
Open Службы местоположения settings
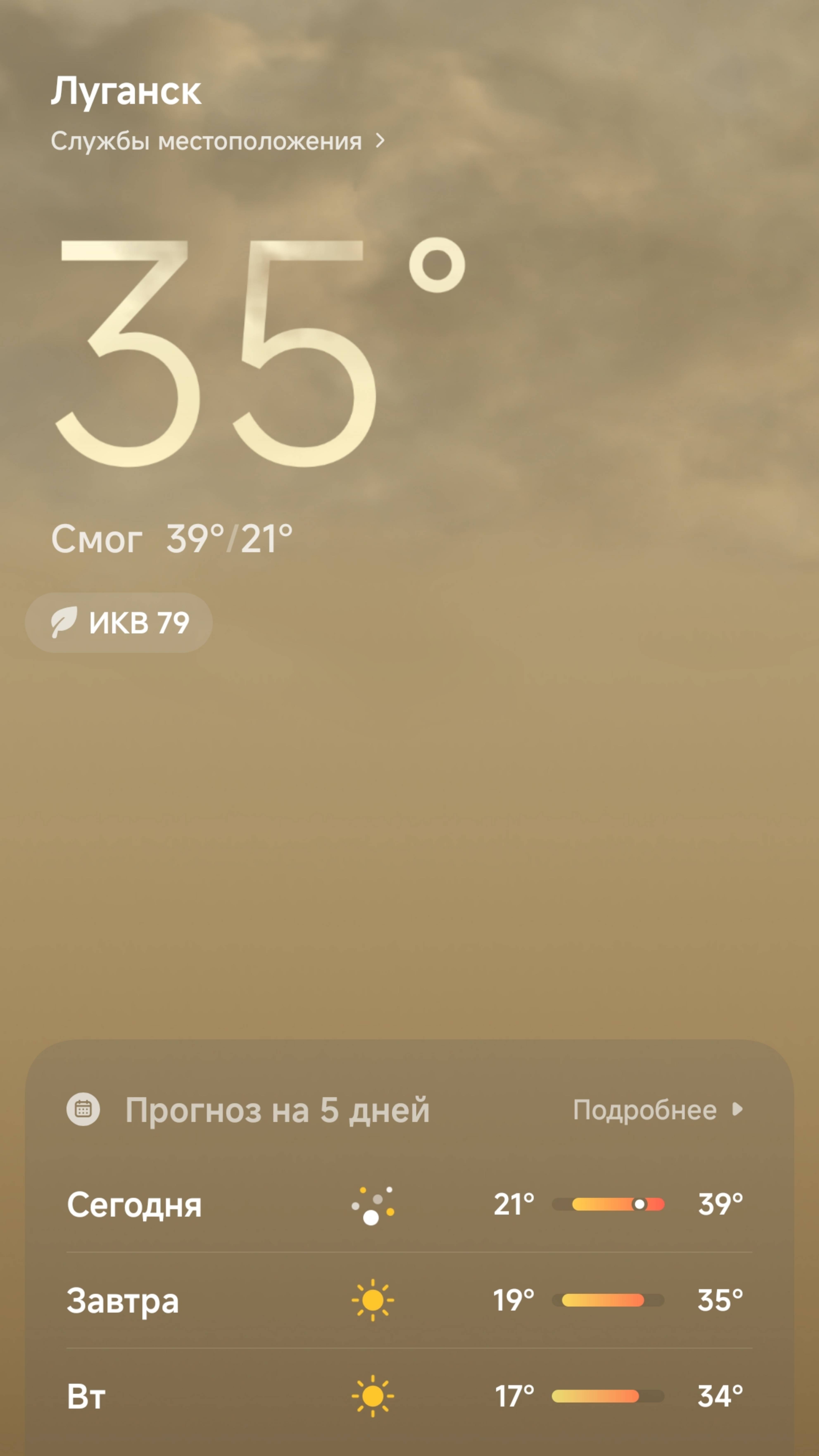(x=218, y=141)
